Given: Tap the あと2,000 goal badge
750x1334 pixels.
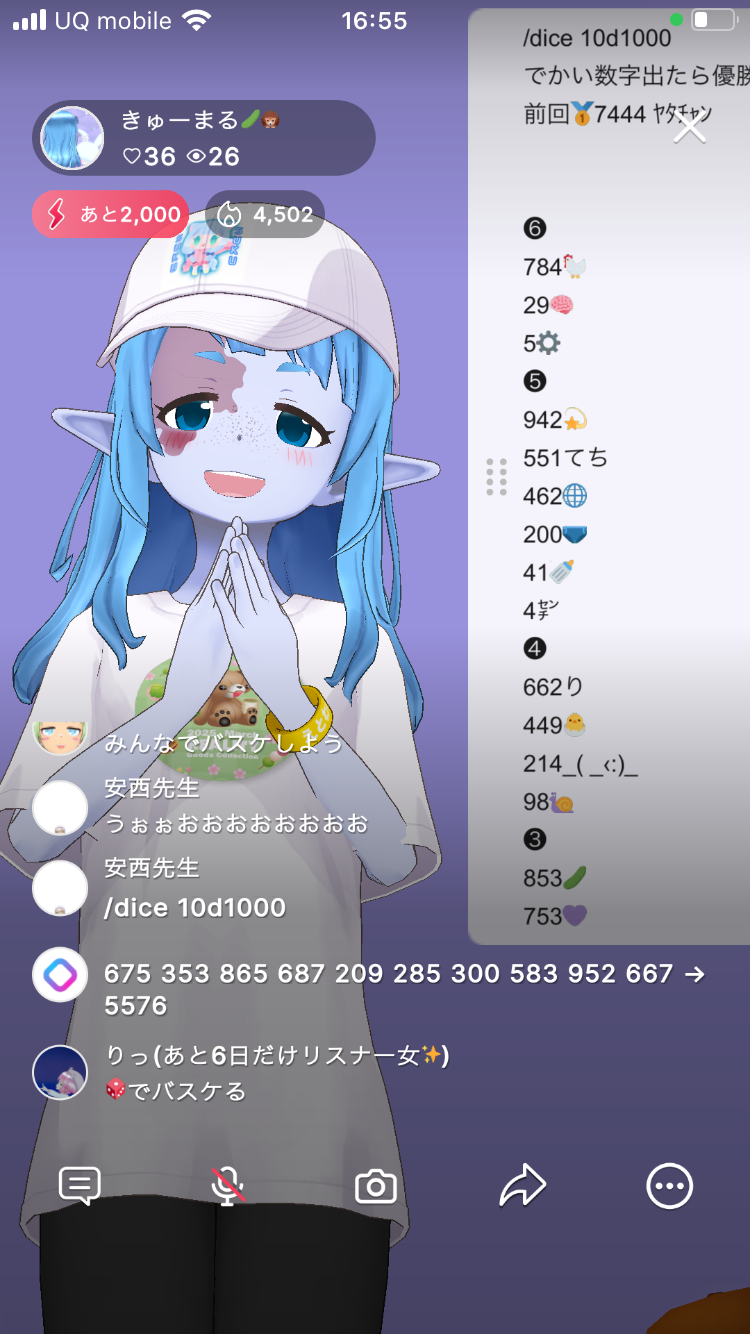Looking at the screenshot, I should [110, 214].
